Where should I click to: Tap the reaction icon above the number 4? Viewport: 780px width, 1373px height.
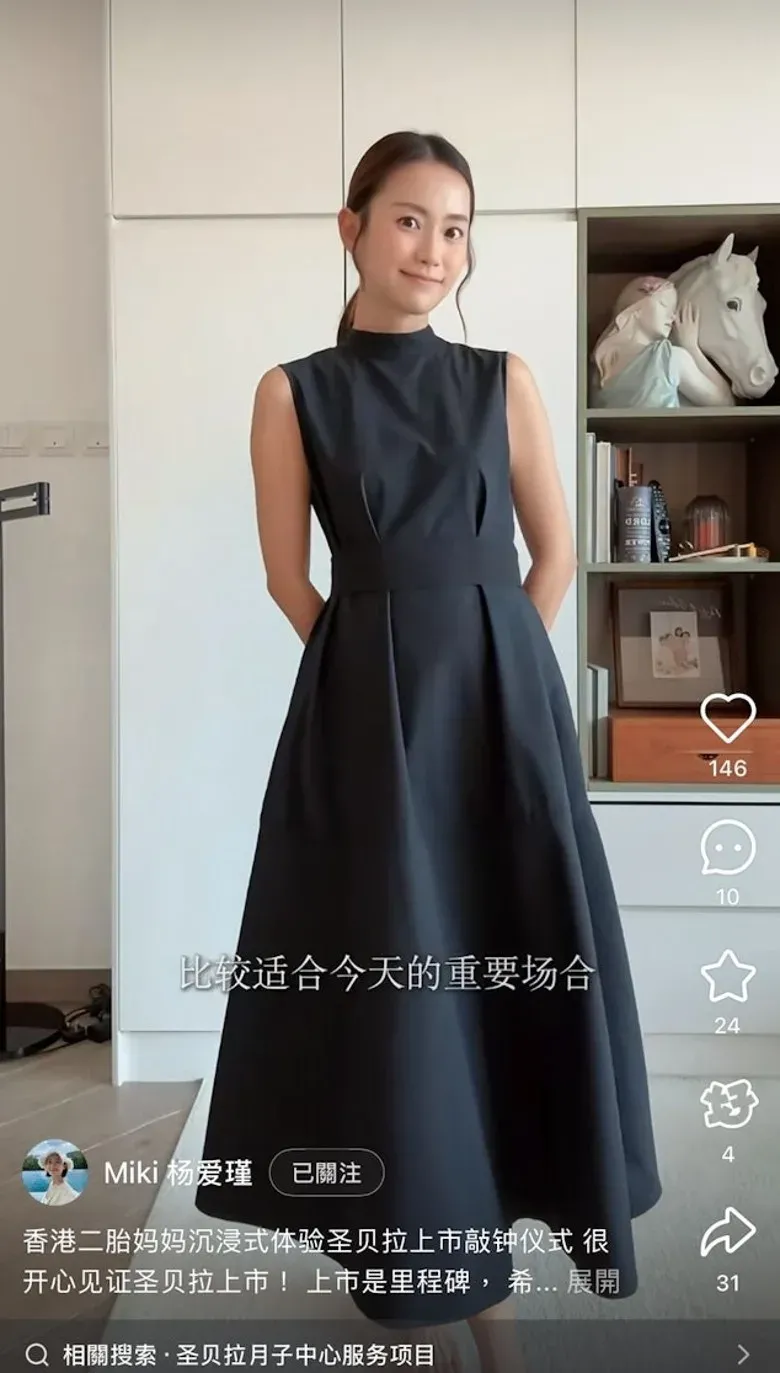tap(731, 1102)
